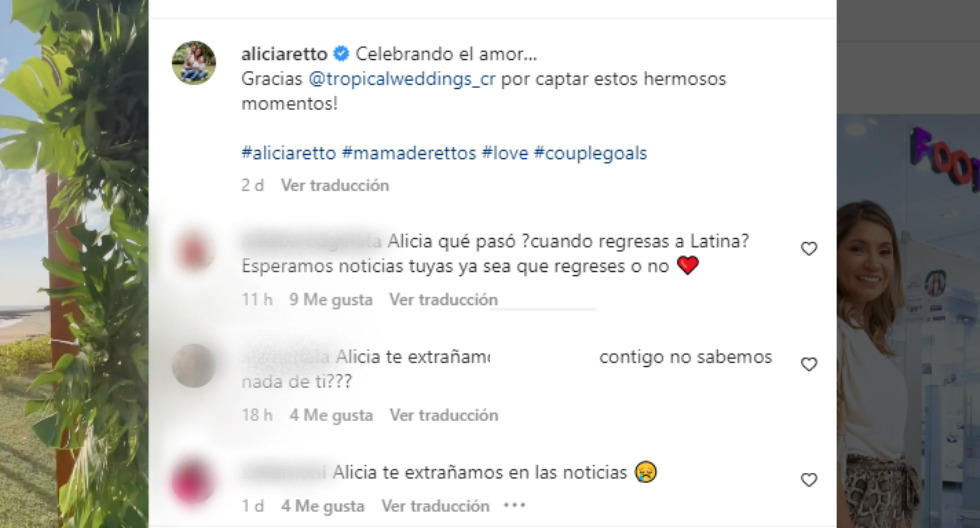Screen dimensions: 980x528
Task: Like the comment ending with 'nada de ti???'
Action: (809, 364)
